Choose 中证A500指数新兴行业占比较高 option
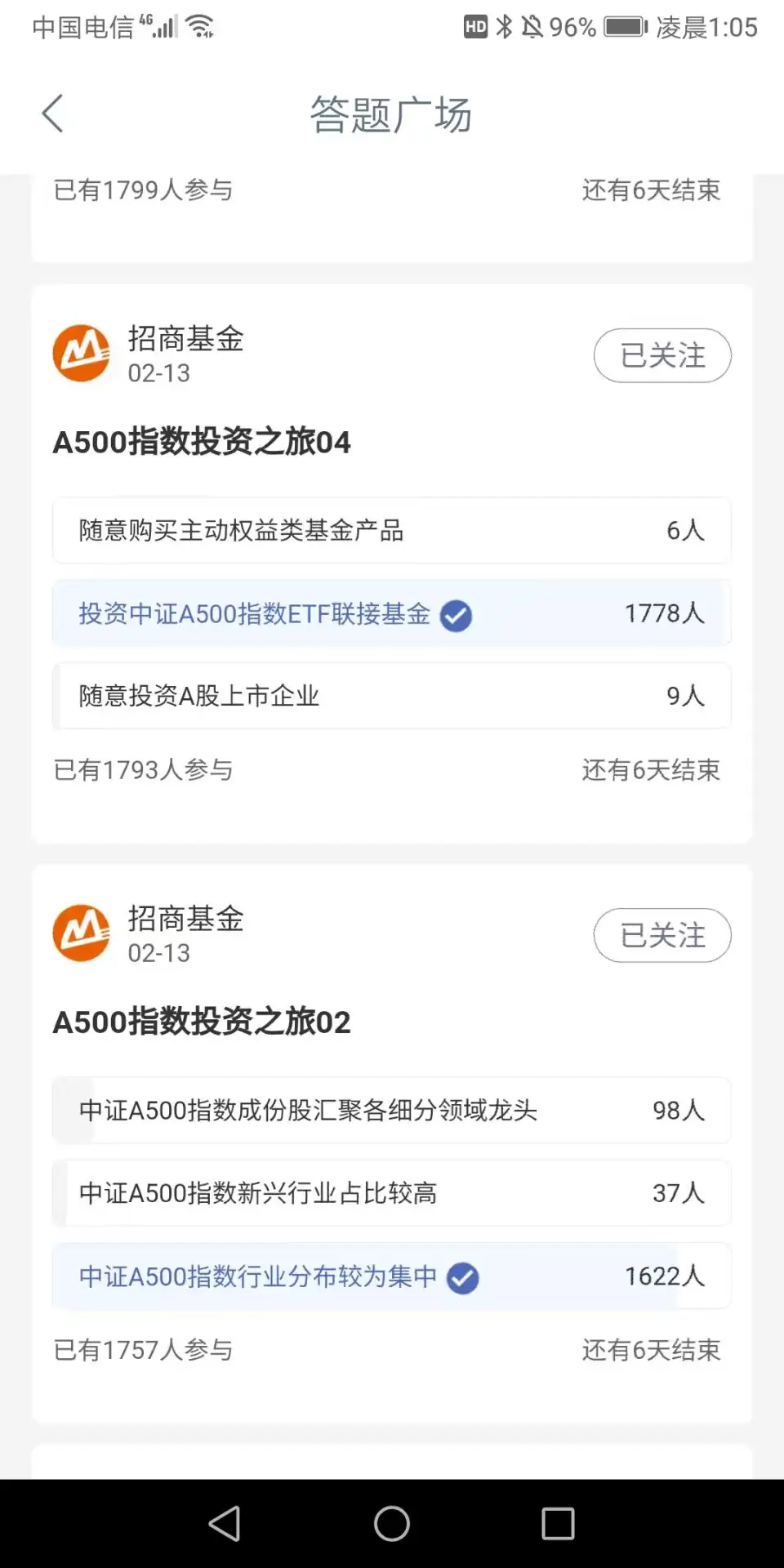The image size is (784, 1568). [x=391, y=1193]
